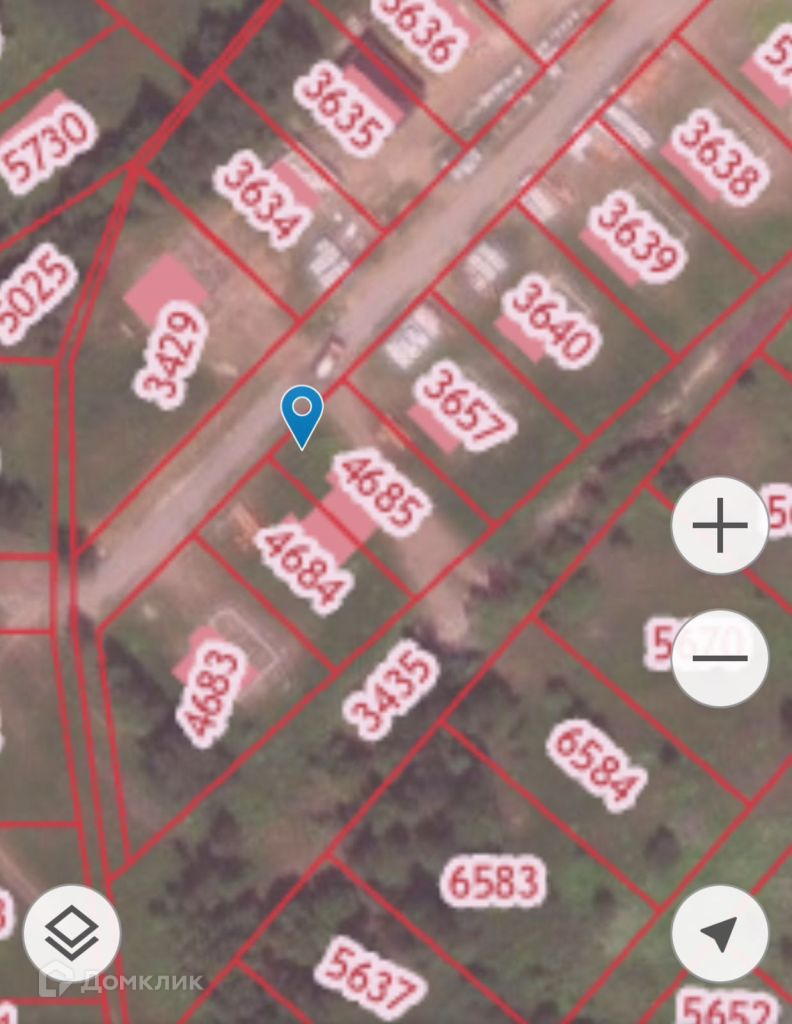Viewport: 792px width, 1024px height.
Task: Zoom in on the cadastral map
Action: point(719,526)
